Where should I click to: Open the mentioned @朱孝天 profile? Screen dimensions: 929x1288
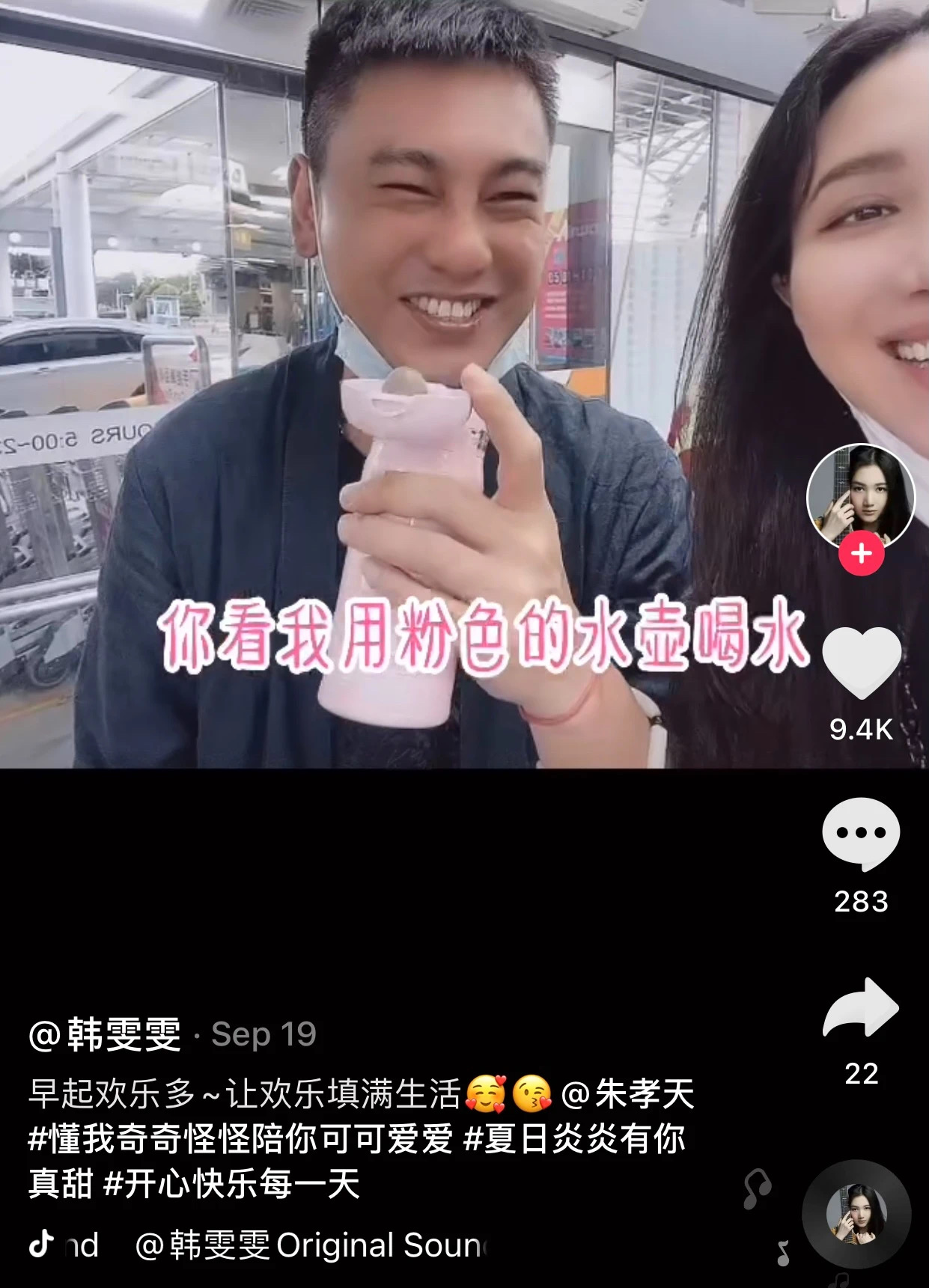click(x=627, y=1094)
